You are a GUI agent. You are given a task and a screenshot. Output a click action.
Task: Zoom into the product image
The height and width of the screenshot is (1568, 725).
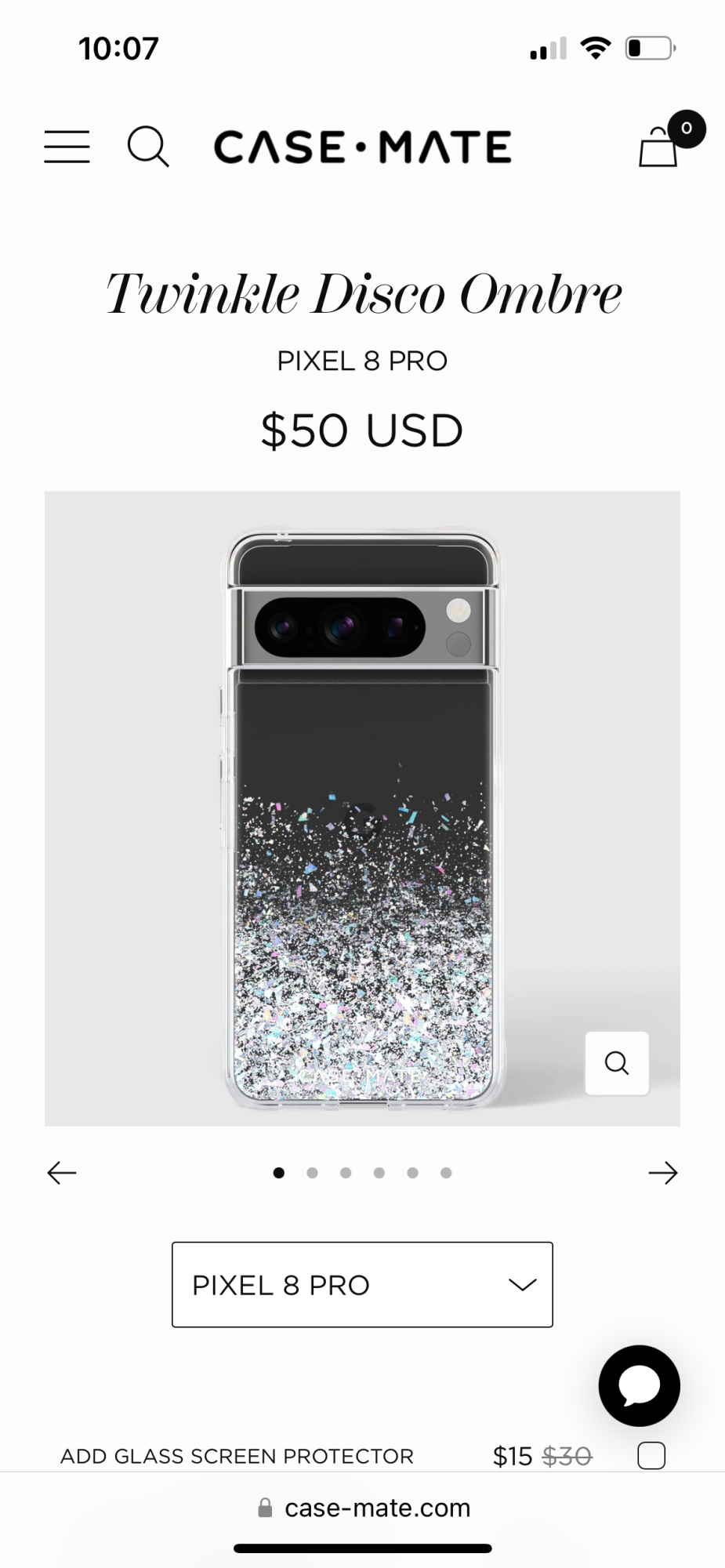[x=616, y=1063]
